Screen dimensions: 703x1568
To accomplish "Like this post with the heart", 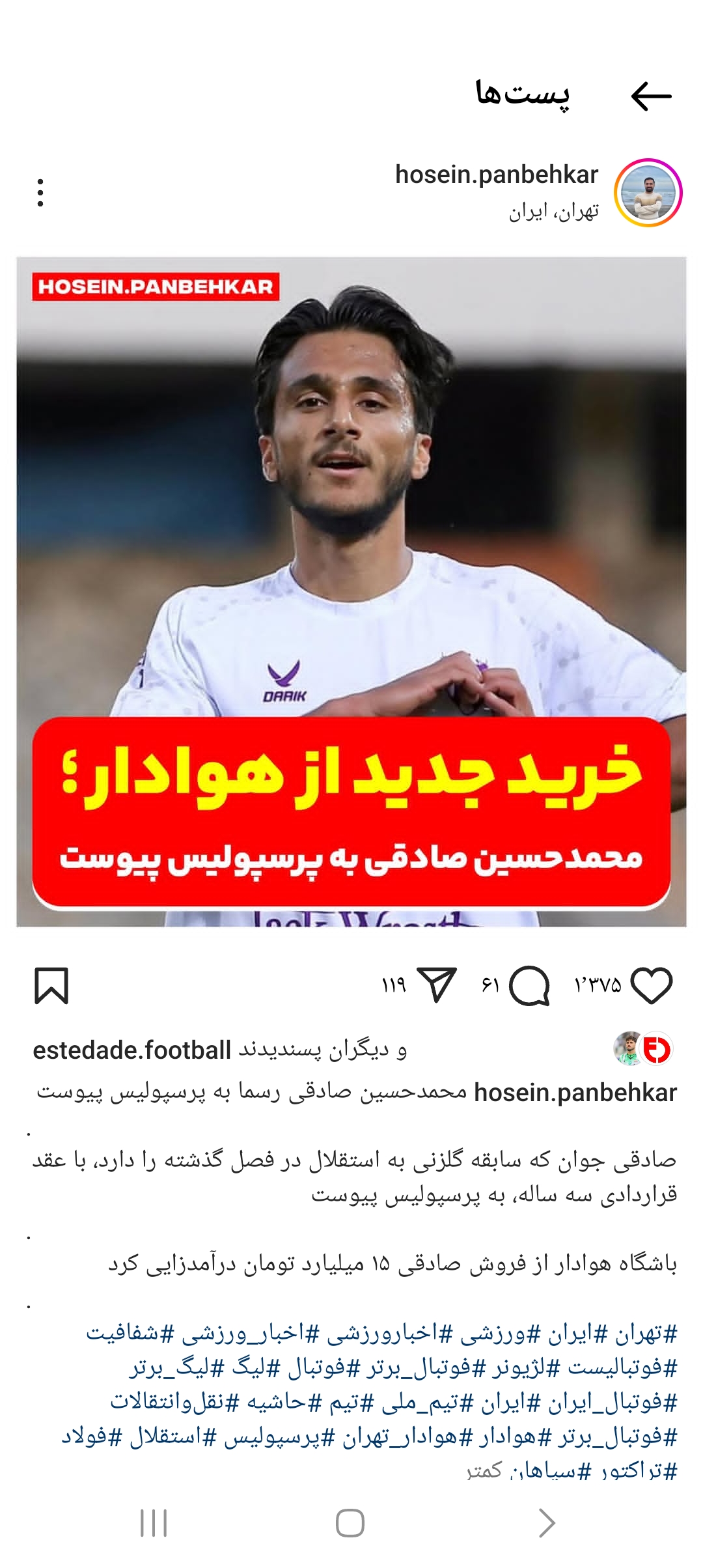I will 652,986.
